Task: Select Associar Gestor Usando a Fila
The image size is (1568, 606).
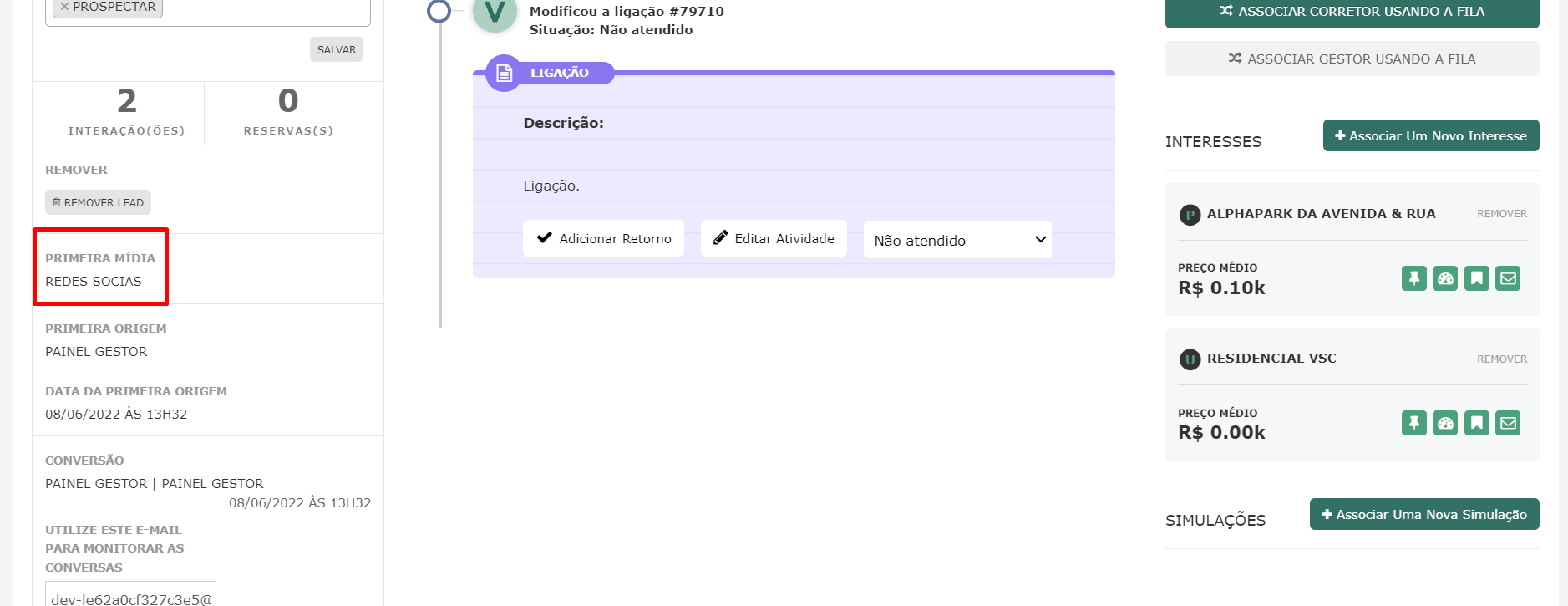Action: click(1352, 59)
